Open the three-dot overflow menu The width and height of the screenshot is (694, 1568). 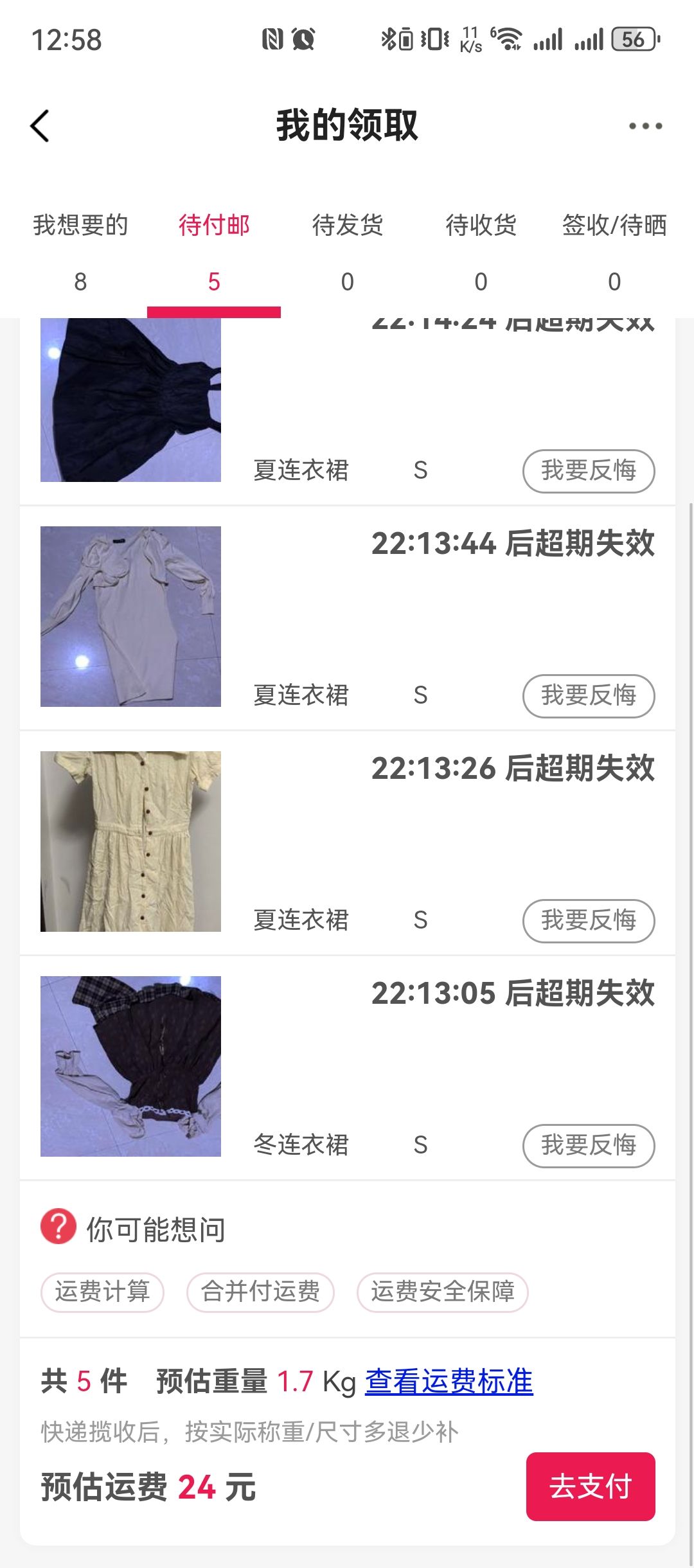point(645,126)
